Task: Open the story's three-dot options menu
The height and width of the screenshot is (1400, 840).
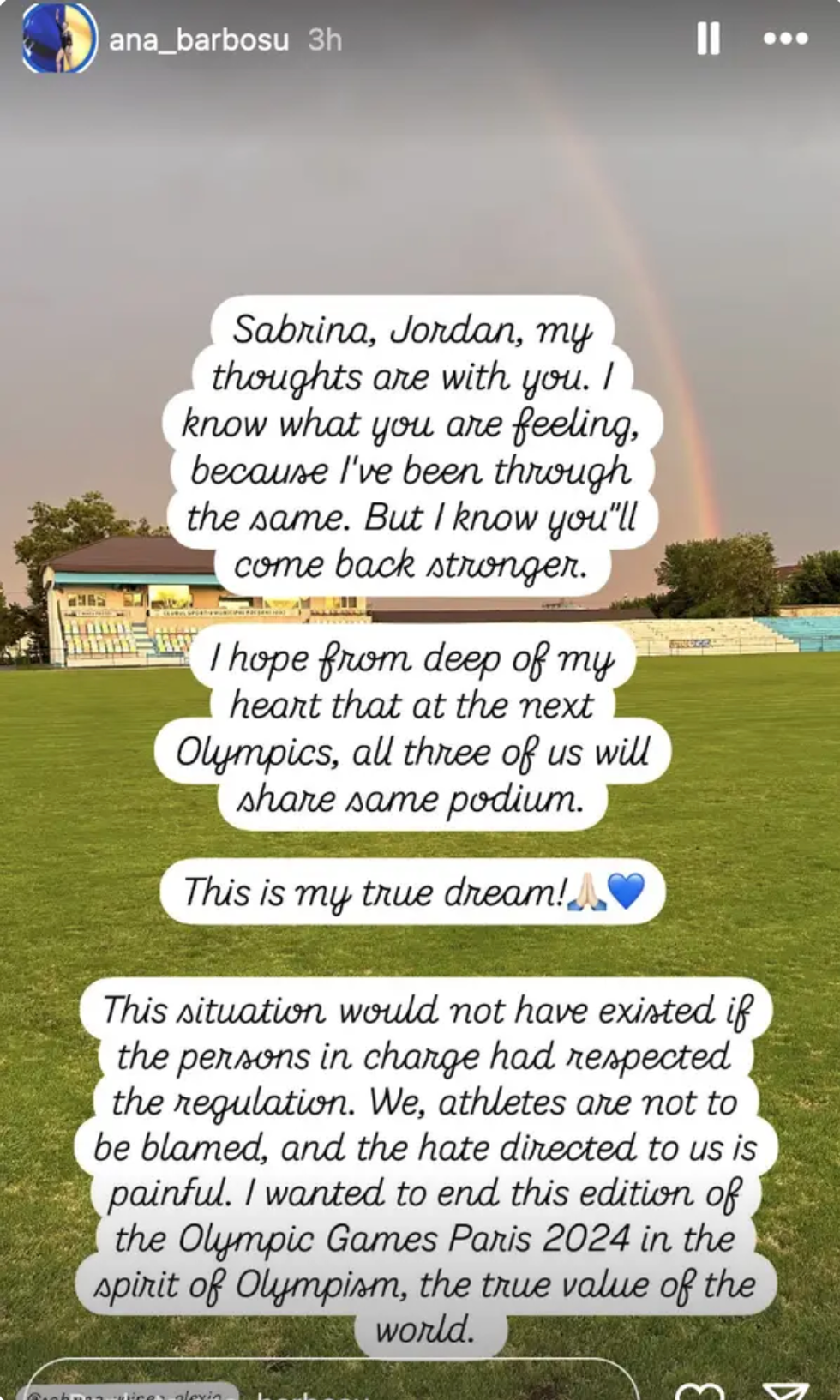Action: tap(786, 39)
